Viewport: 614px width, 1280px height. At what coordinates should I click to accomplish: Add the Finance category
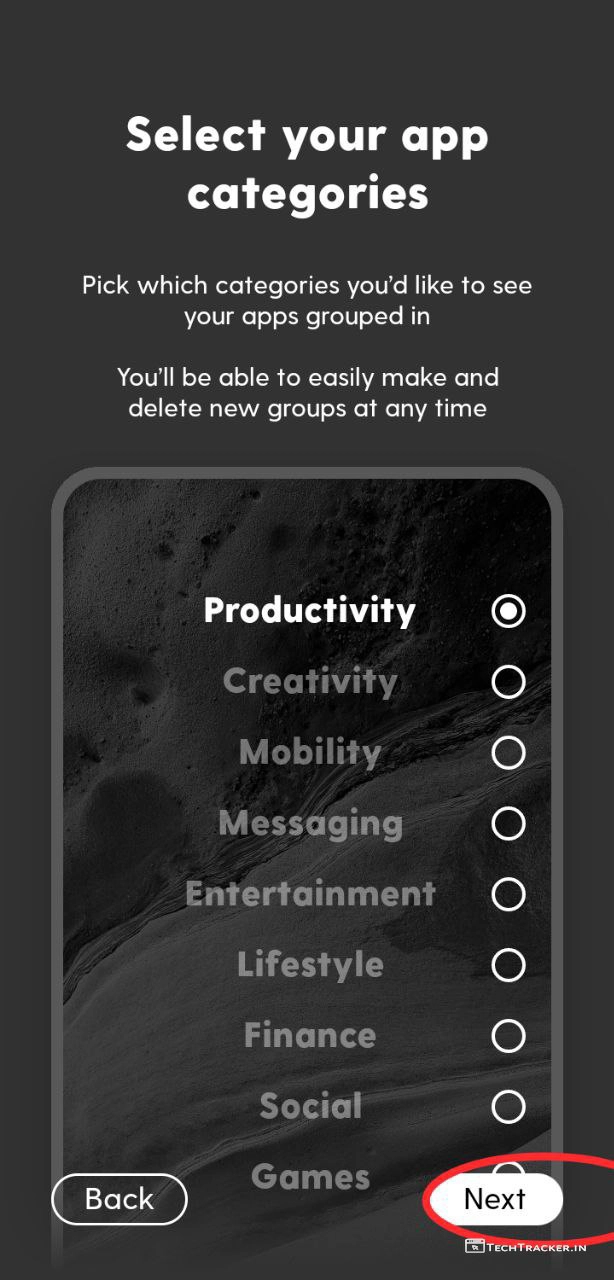point(508,1036)
